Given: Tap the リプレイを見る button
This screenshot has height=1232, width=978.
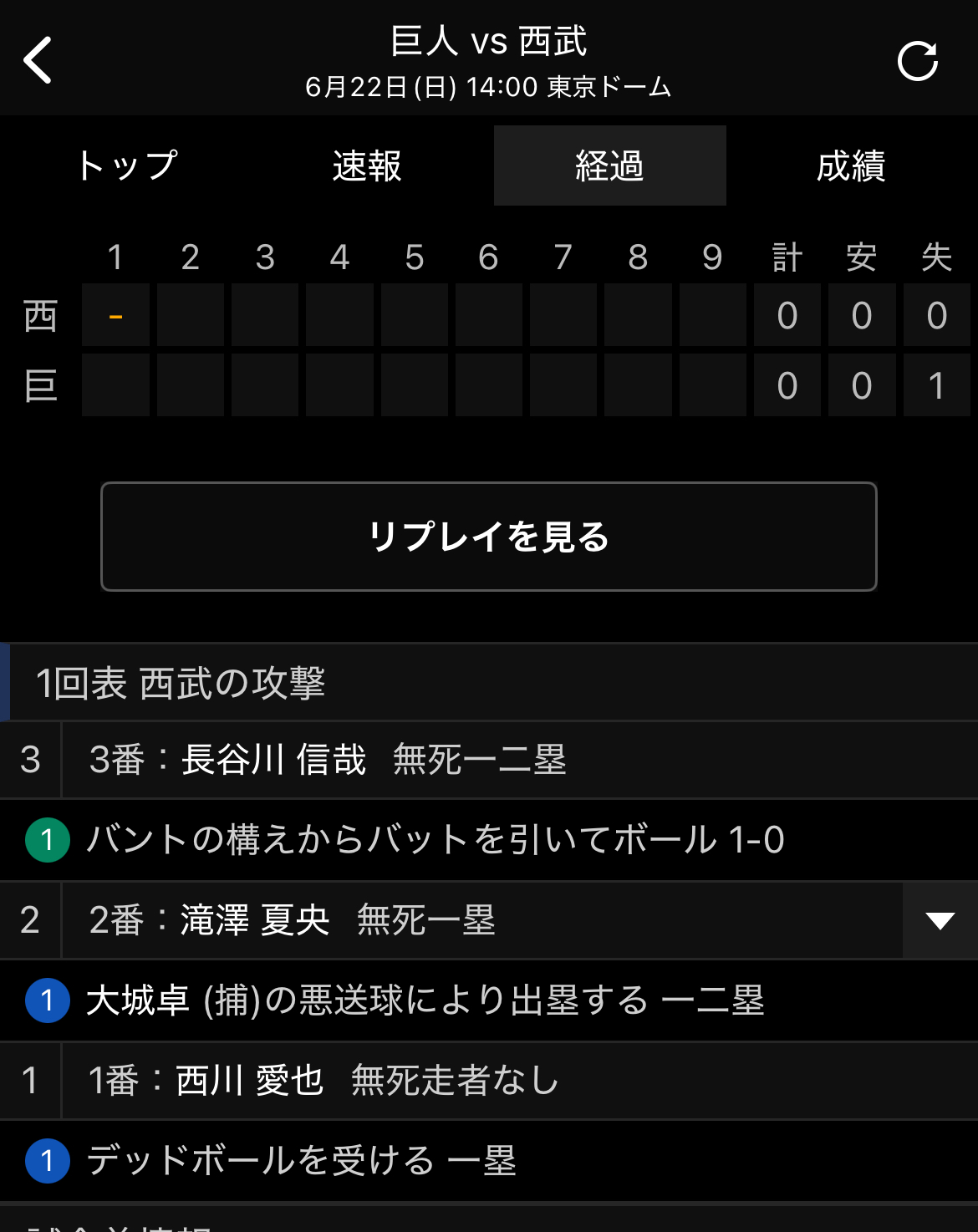Looking at the screenshot, I should [x=489, y=537].
